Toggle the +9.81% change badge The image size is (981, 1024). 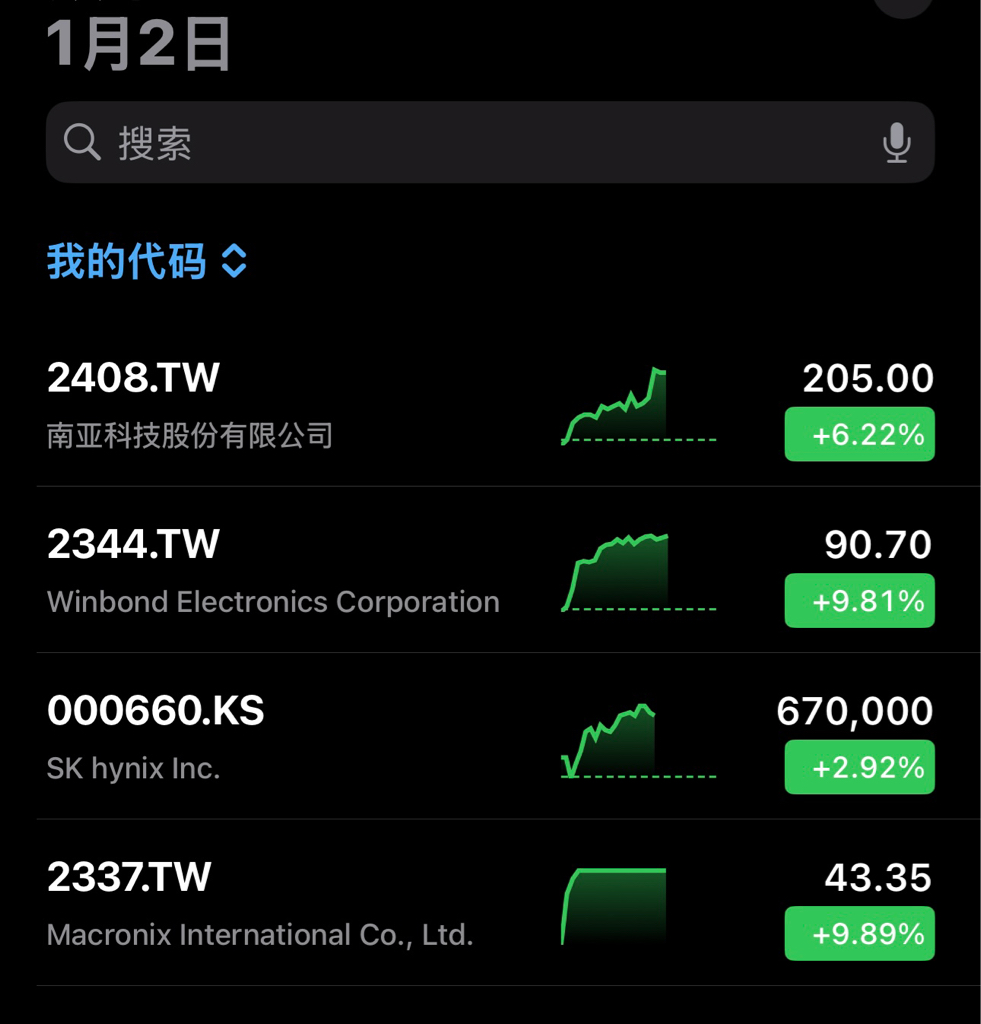click(x=859, y=601)
